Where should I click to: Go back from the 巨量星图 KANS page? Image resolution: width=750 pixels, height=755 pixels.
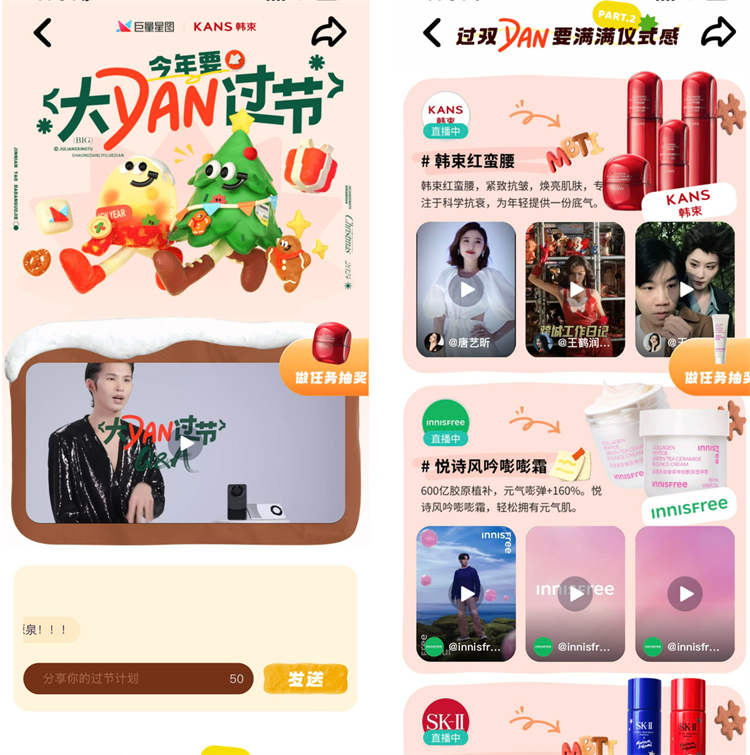(x=42, y=33)
